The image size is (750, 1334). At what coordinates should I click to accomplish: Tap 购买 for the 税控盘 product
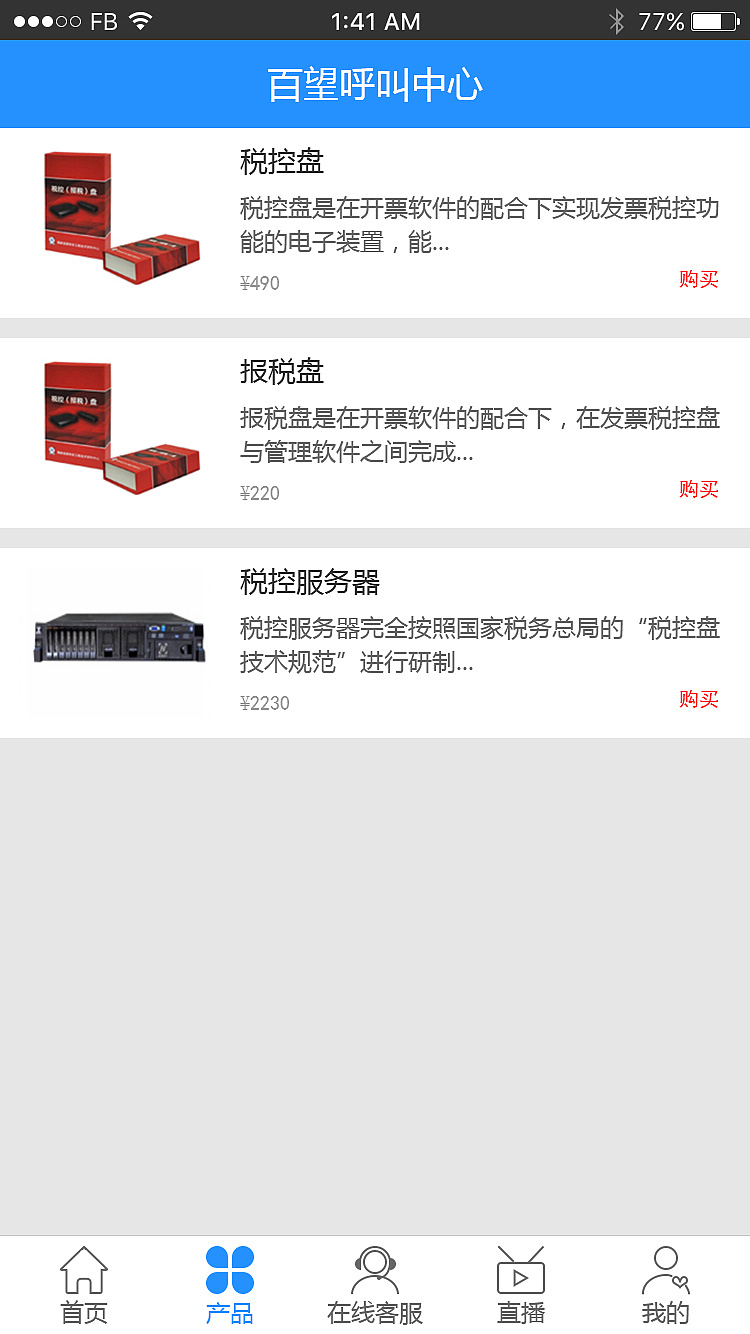coord(698,280)
